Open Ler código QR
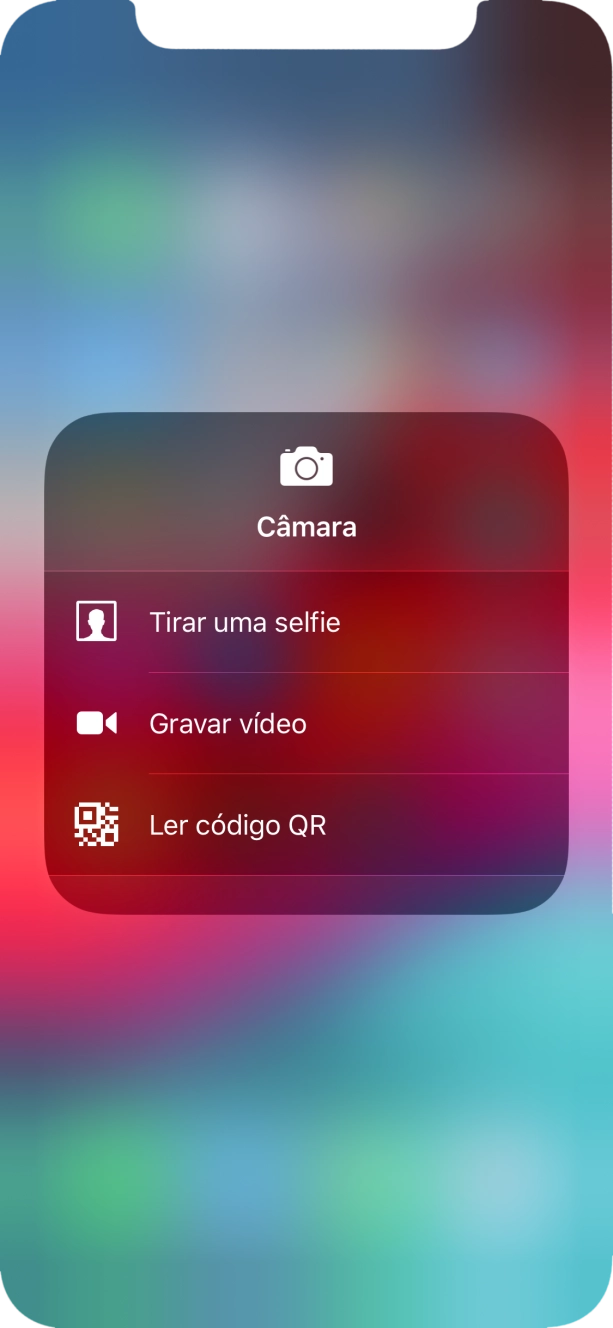Viewport: 613px width, 1328px height. [x=238, y=825]
